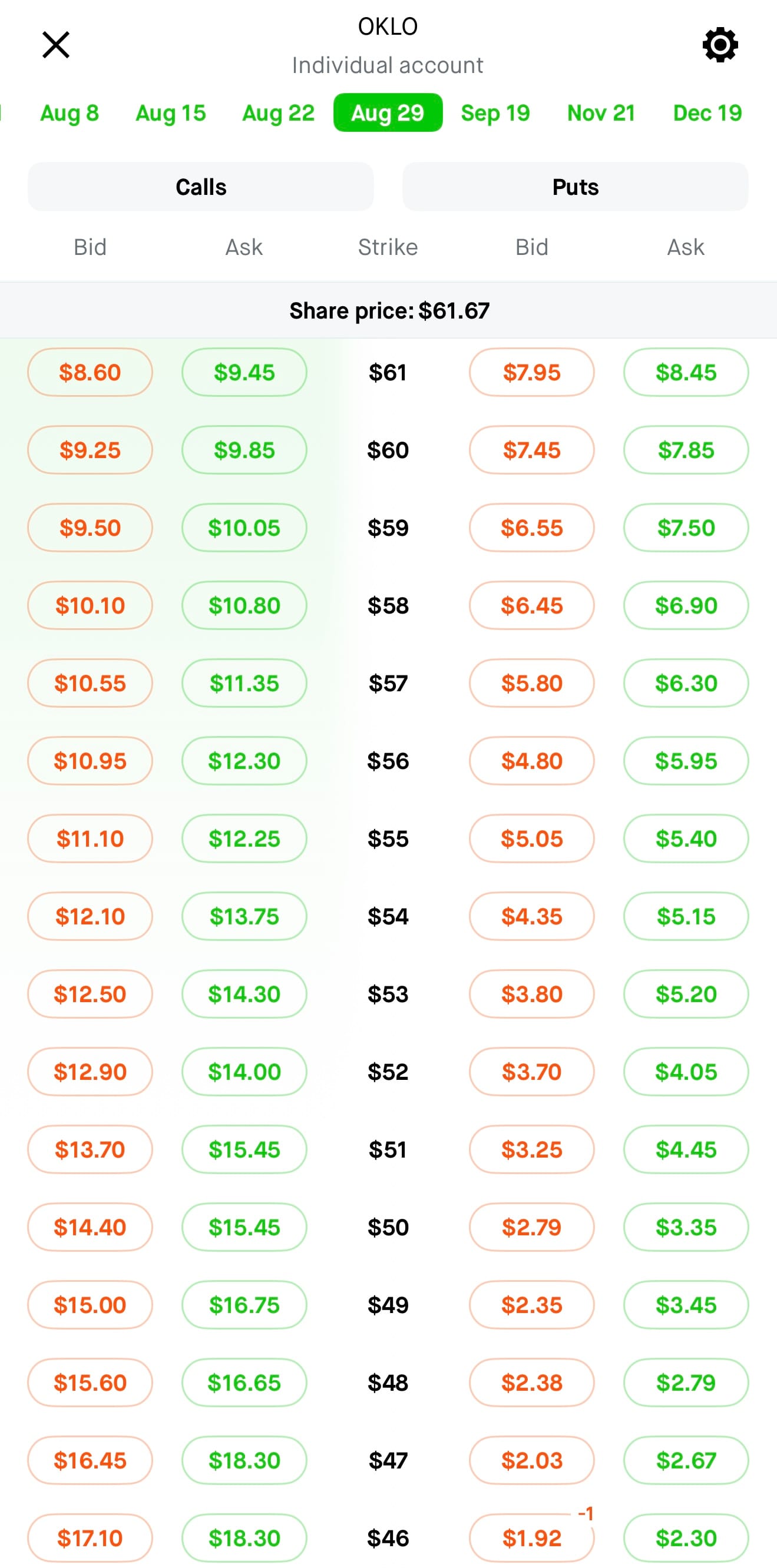
Task: Tap the $58 put ask of $6.90
Action: coord(686,606)
